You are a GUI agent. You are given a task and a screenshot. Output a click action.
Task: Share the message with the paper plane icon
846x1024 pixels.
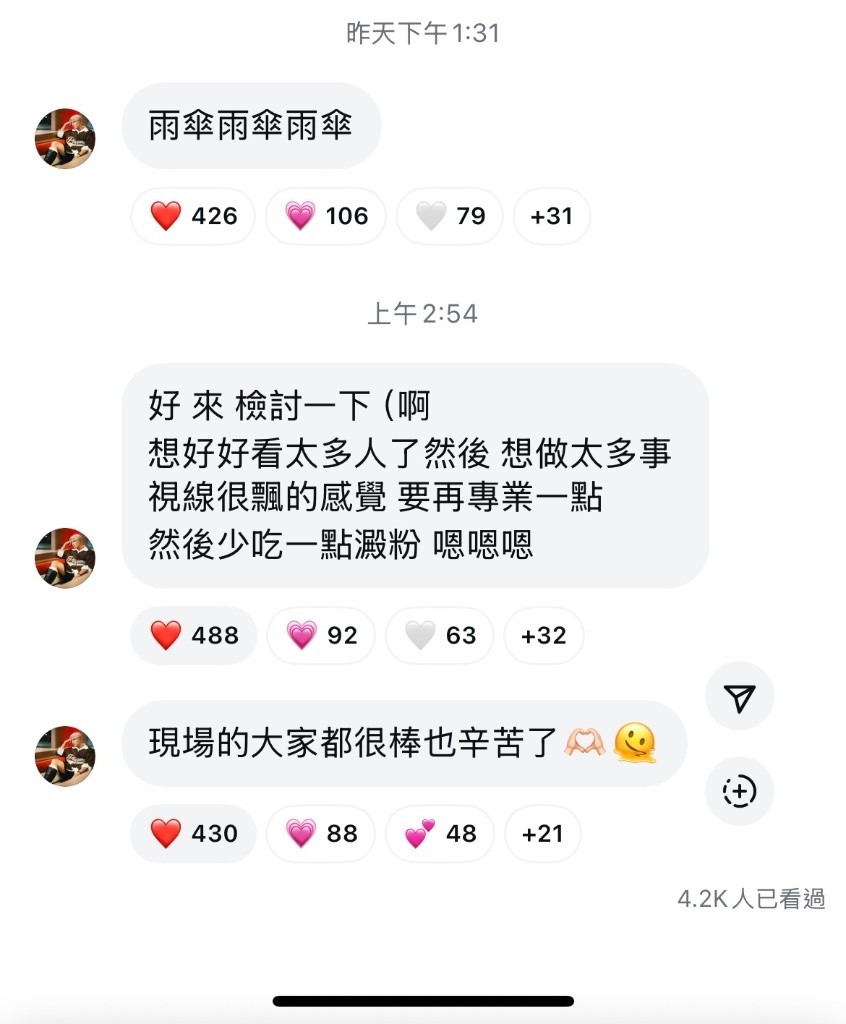[x=739, y=699]
